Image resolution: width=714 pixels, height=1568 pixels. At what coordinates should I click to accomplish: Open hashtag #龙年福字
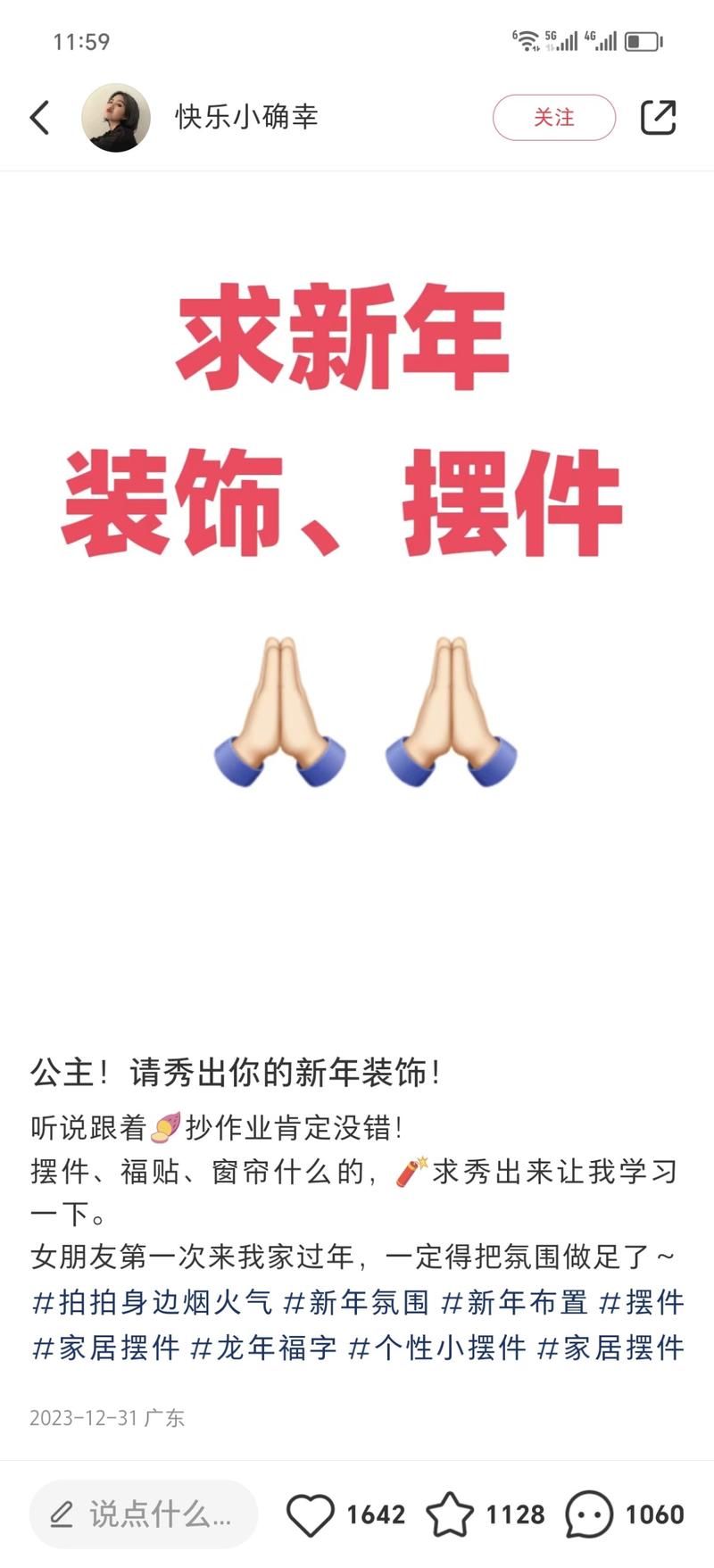263,1348
